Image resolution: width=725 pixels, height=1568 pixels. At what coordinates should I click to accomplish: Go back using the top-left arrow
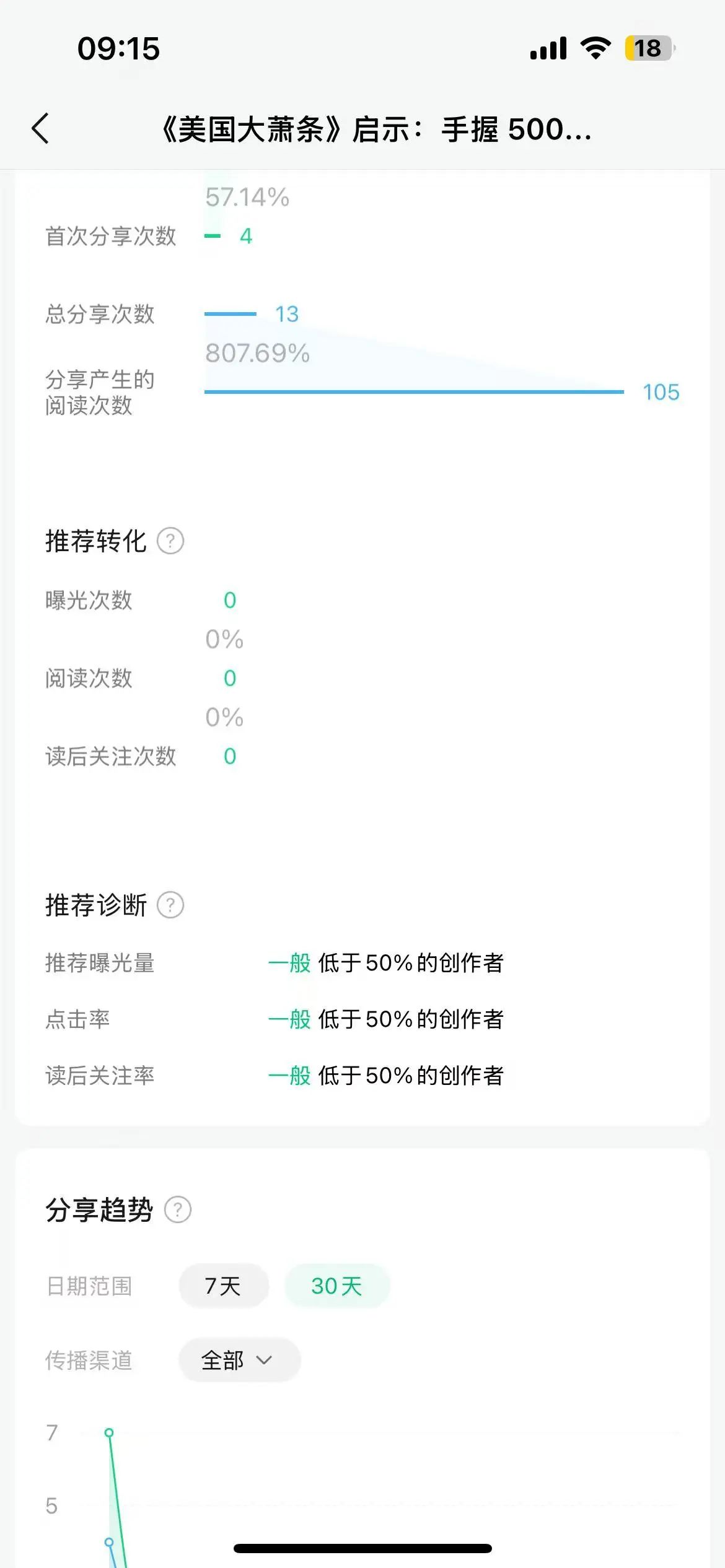(x=40, y=129)
